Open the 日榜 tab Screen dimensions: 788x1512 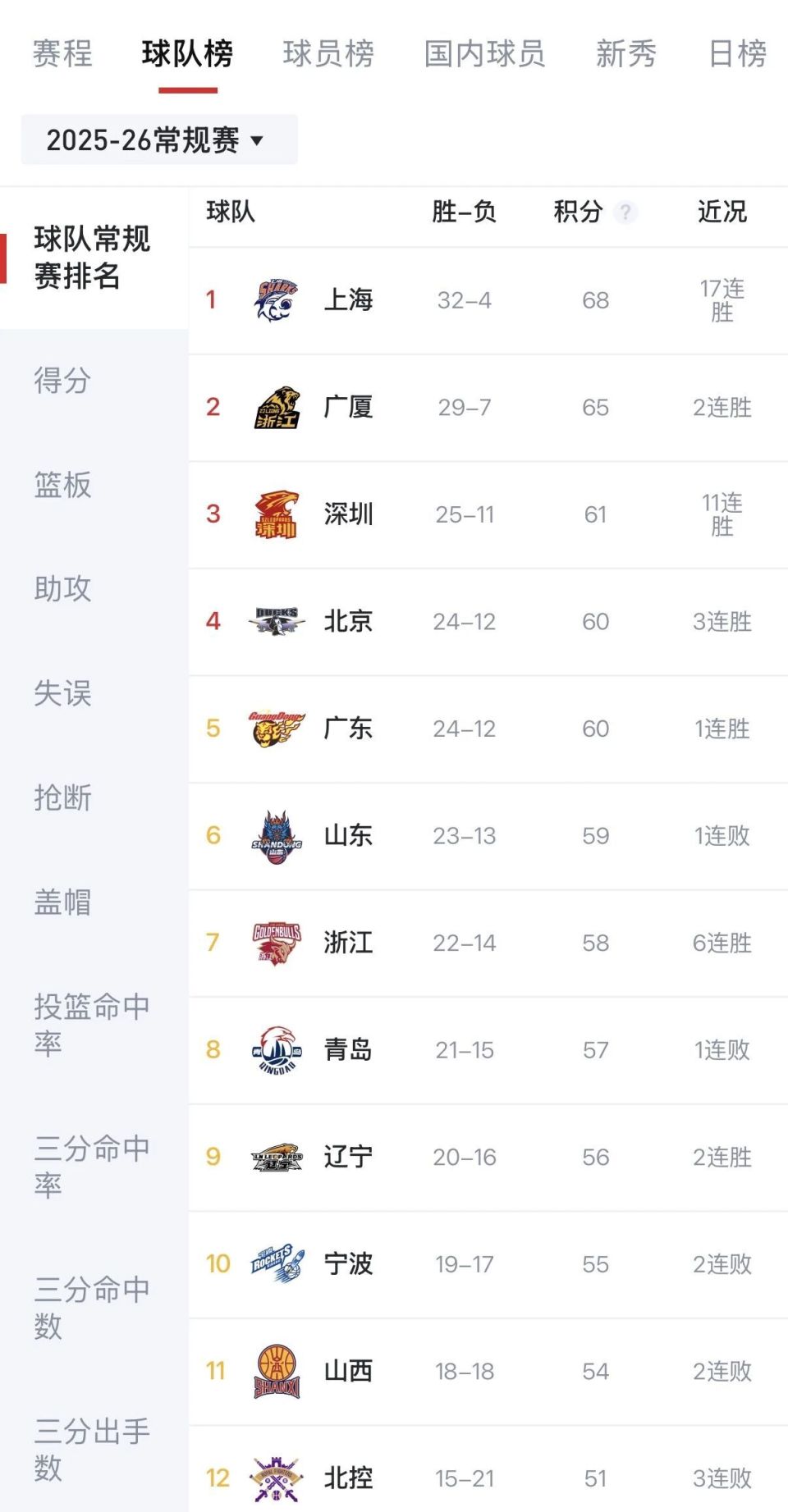[x=735, y=53]
